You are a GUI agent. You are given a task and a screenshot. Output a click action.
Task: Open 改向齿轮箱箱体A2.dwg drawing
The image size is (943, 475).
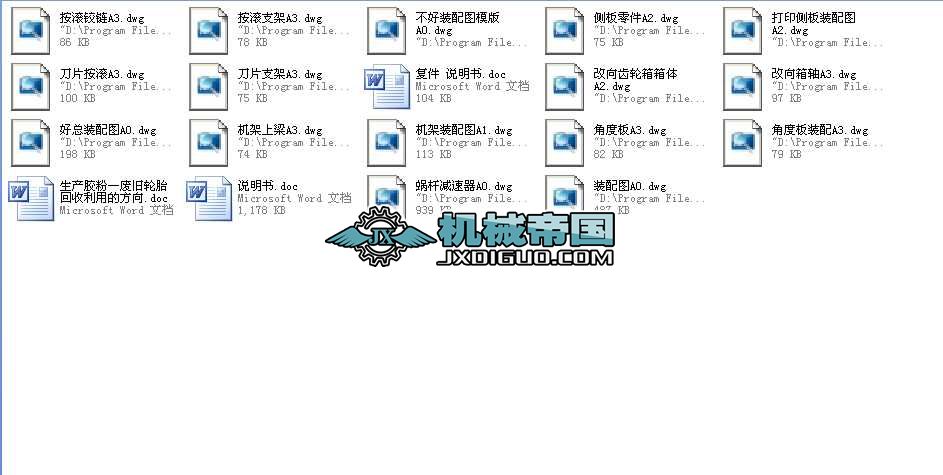click(x=567, y=86)
